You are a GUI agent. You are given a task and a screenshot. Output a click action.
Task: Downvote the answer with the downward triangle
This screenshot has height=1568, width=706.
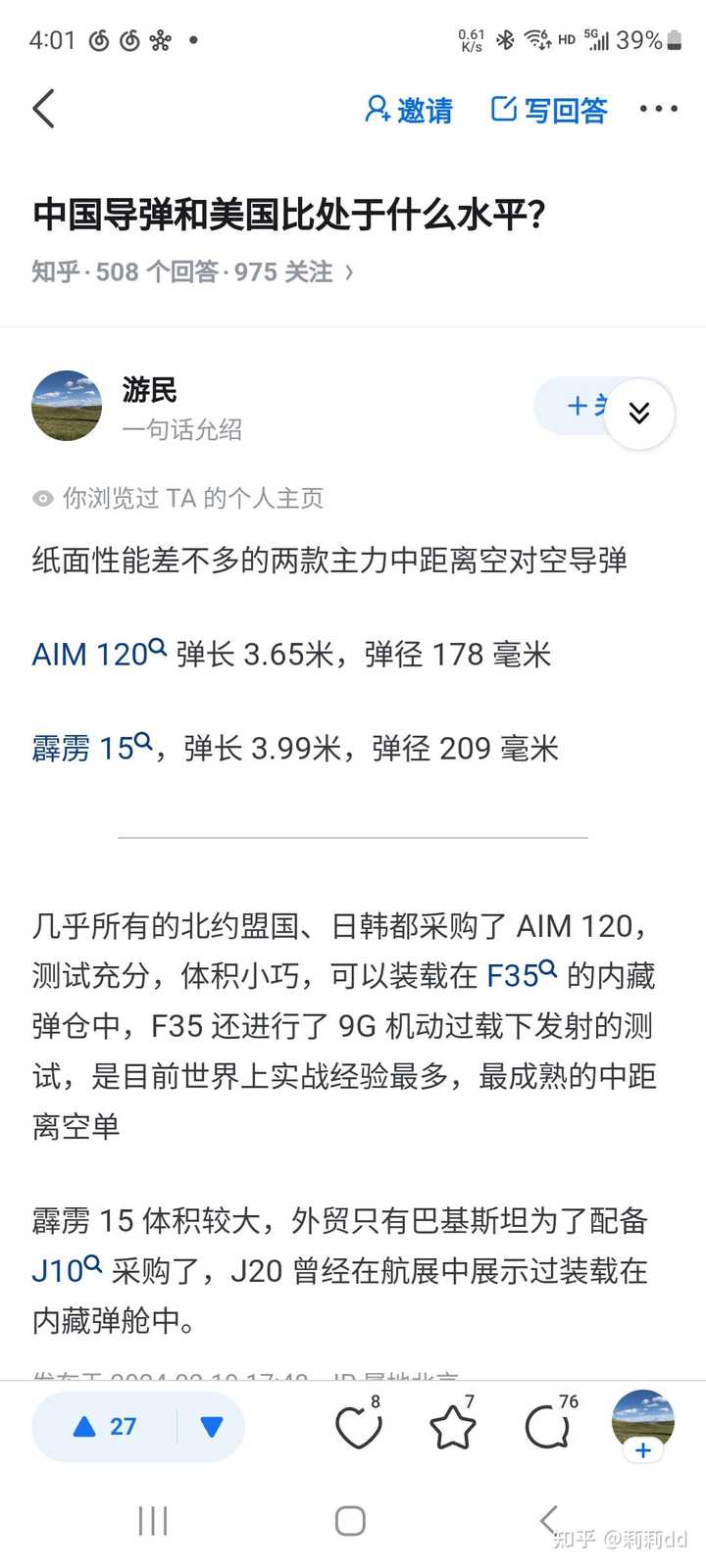pos(211,1427)
